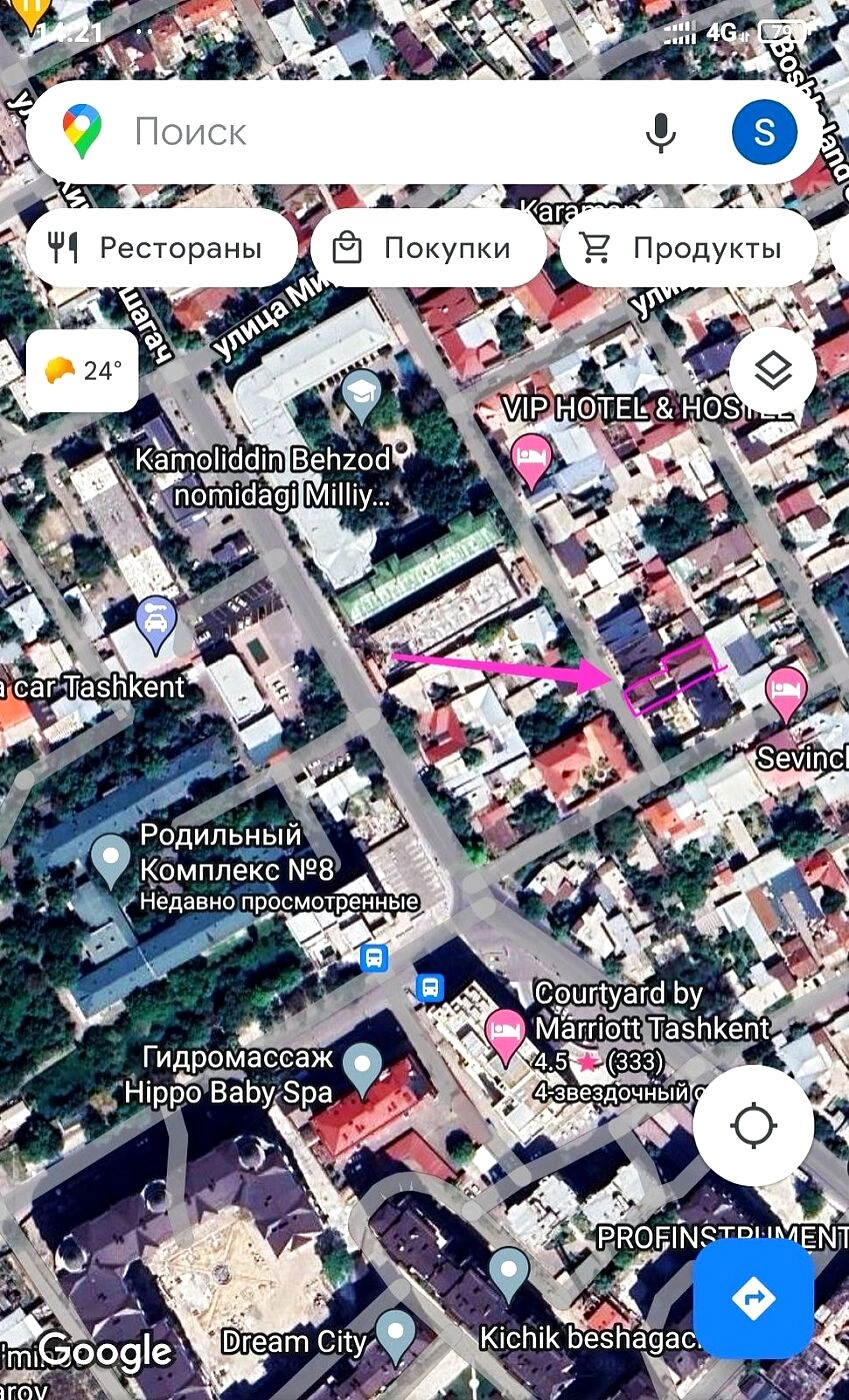Viewport: 849px width, 1400px height.
Task: Open the Поиск search field
Action: click(x=380, y=132)
